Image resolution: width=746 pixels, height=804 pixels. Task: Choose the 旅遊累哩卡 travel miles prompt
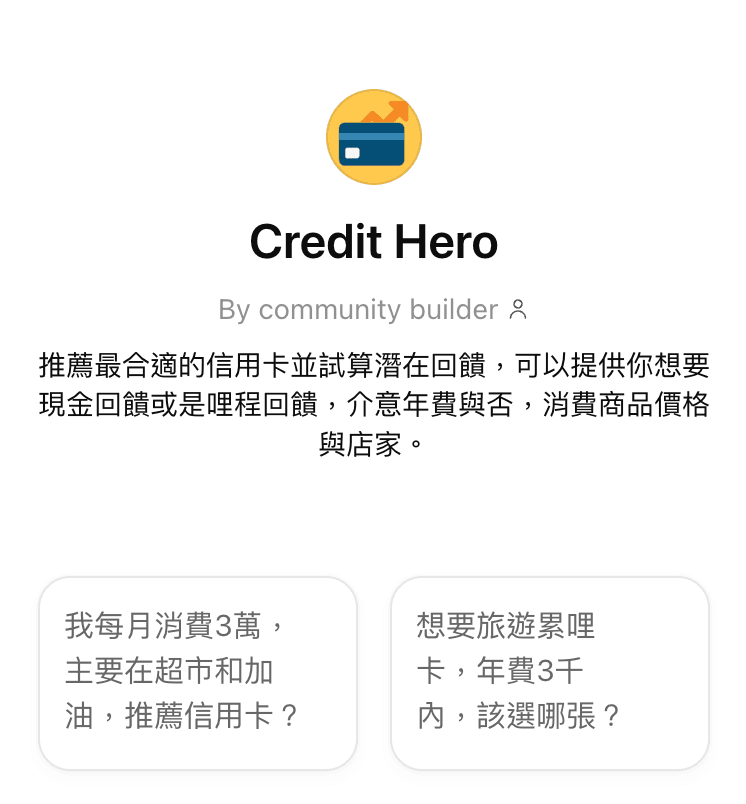549,672
